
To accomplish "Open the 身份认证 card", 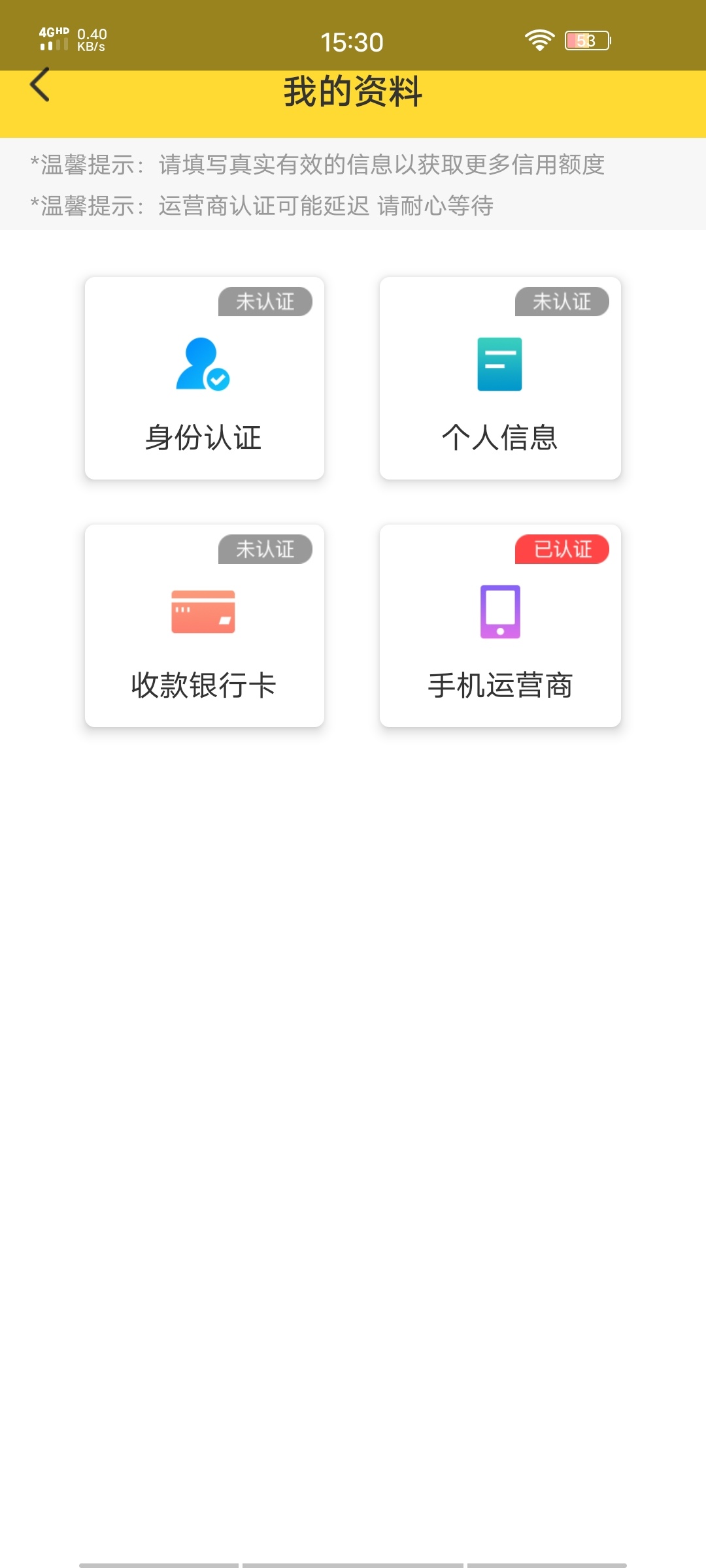I will pos(205,378).
